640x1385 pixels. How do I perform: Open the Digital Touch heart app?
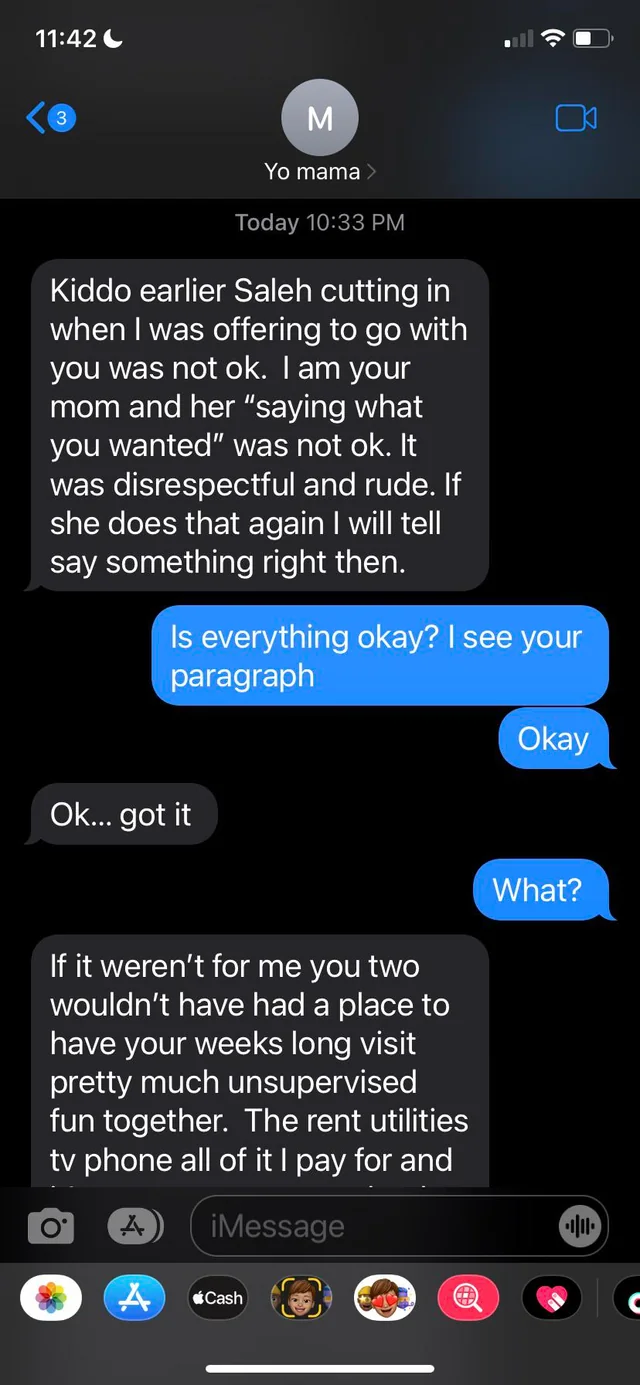[x=552, y=1298]
